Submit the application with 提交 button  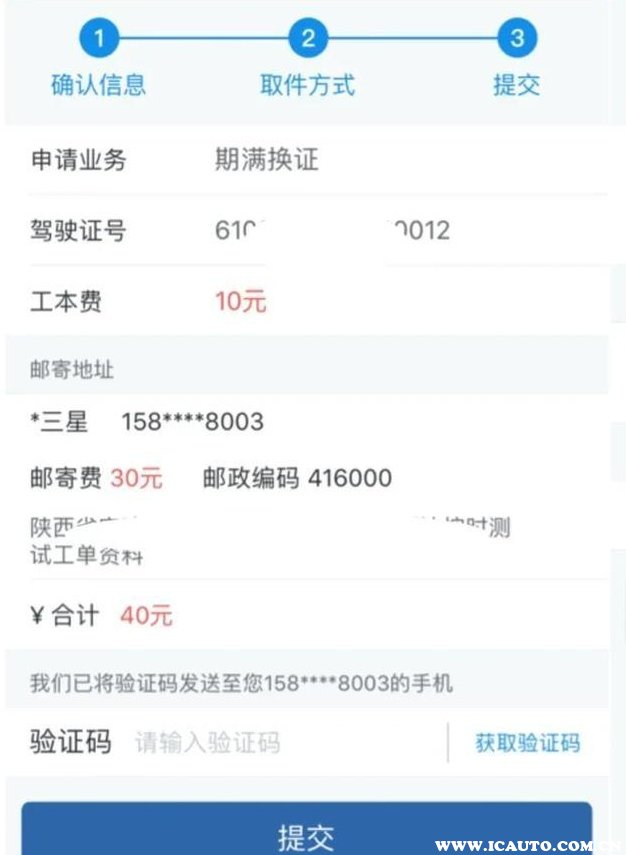(x=306, y=833)
